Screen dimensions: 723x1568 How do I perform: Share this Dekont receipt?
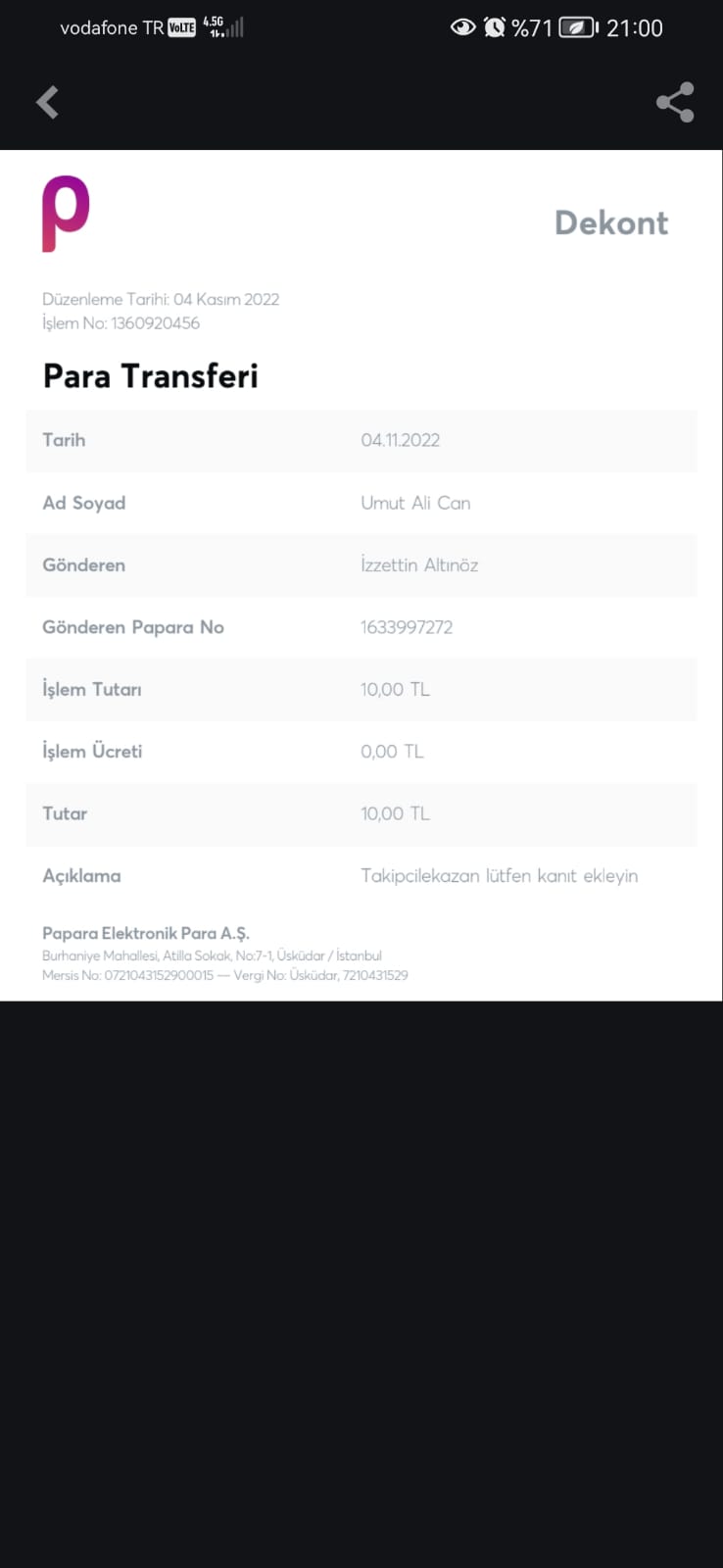pos(675,102)
